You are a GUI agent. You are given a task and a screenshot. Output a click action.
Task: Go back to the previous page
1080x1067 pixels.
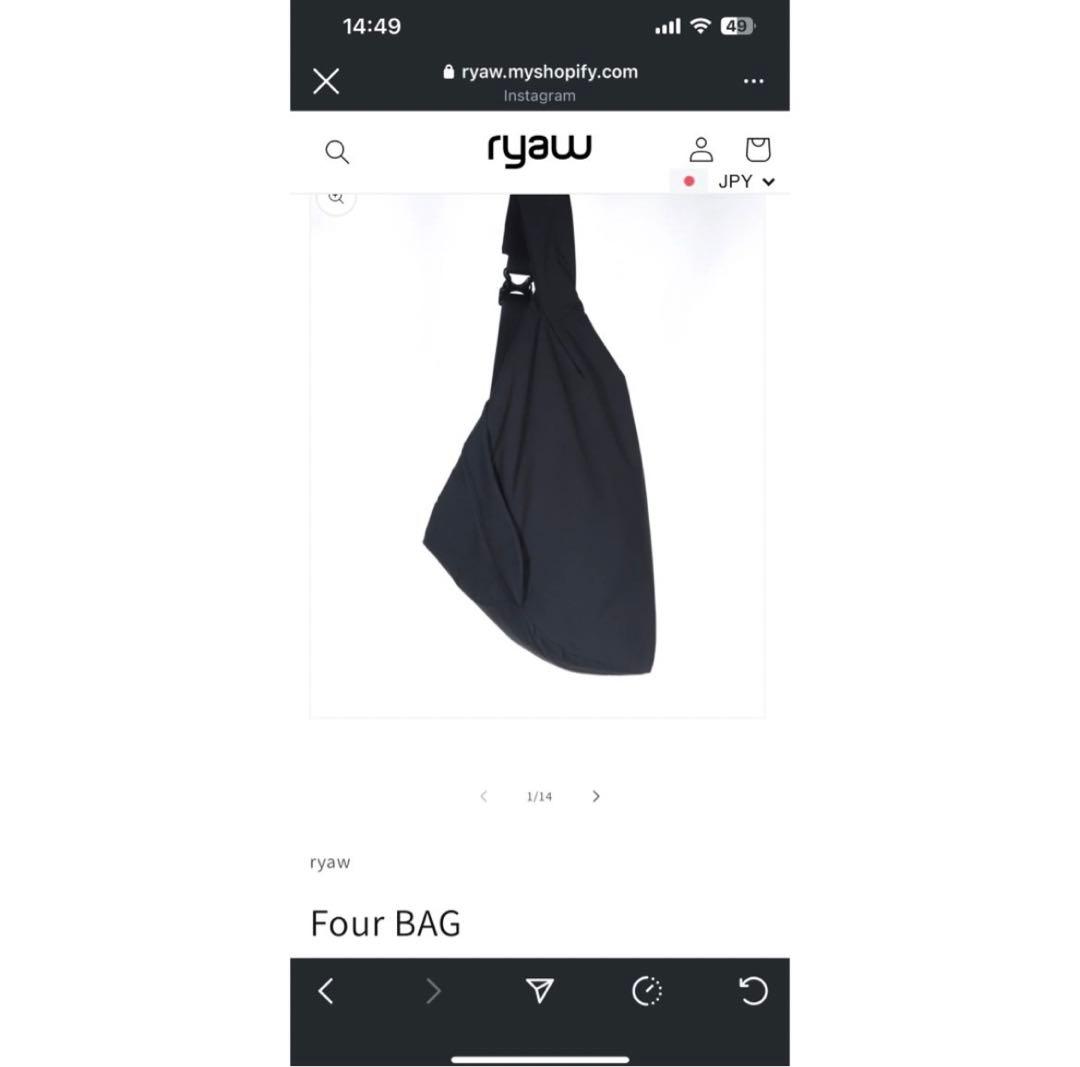pos(326,991)
